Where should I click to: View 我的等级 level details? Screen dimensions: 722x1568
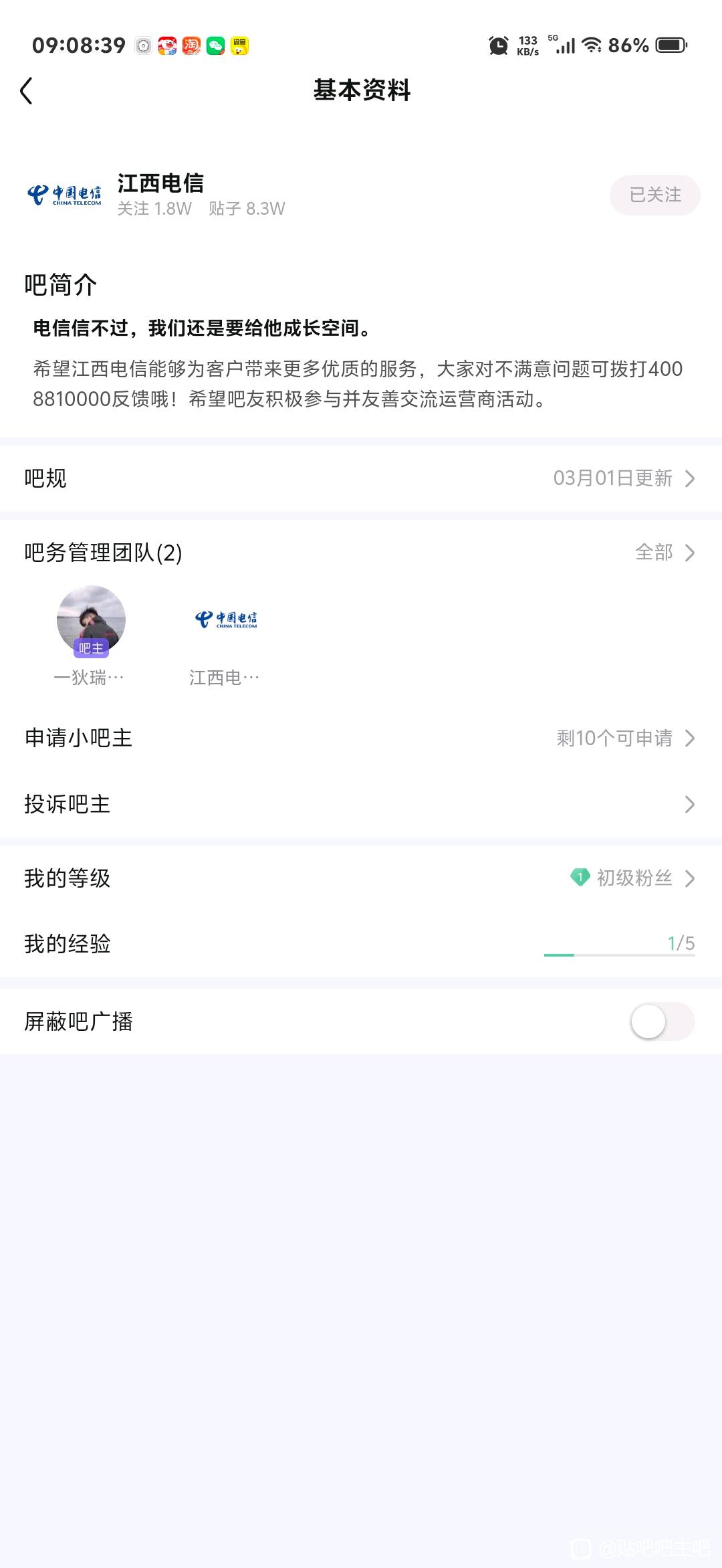[x=361, y=878]
